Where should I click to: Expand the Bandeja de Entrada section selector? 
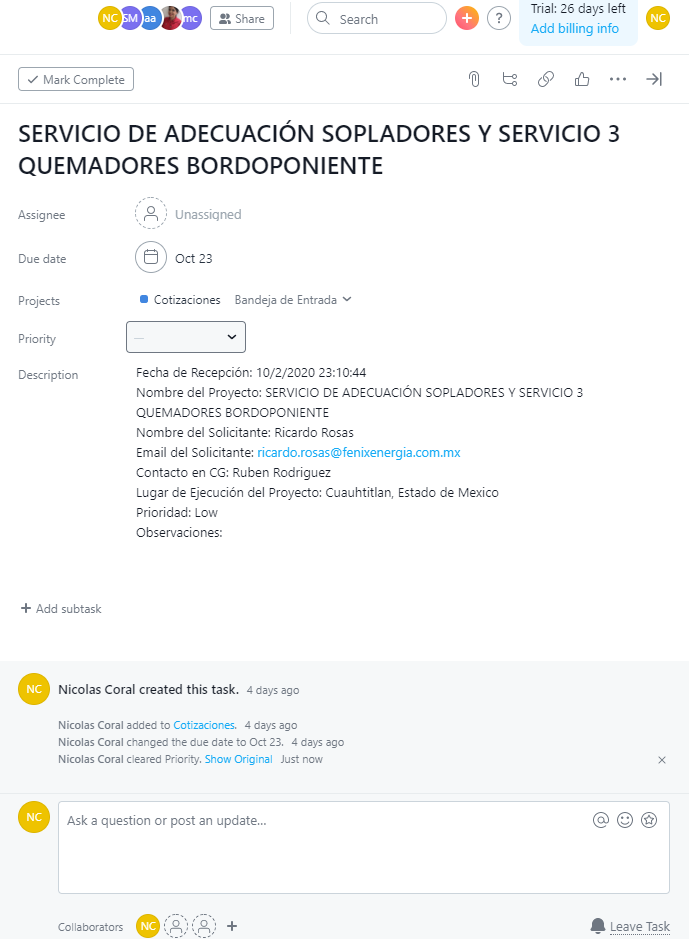293,300
